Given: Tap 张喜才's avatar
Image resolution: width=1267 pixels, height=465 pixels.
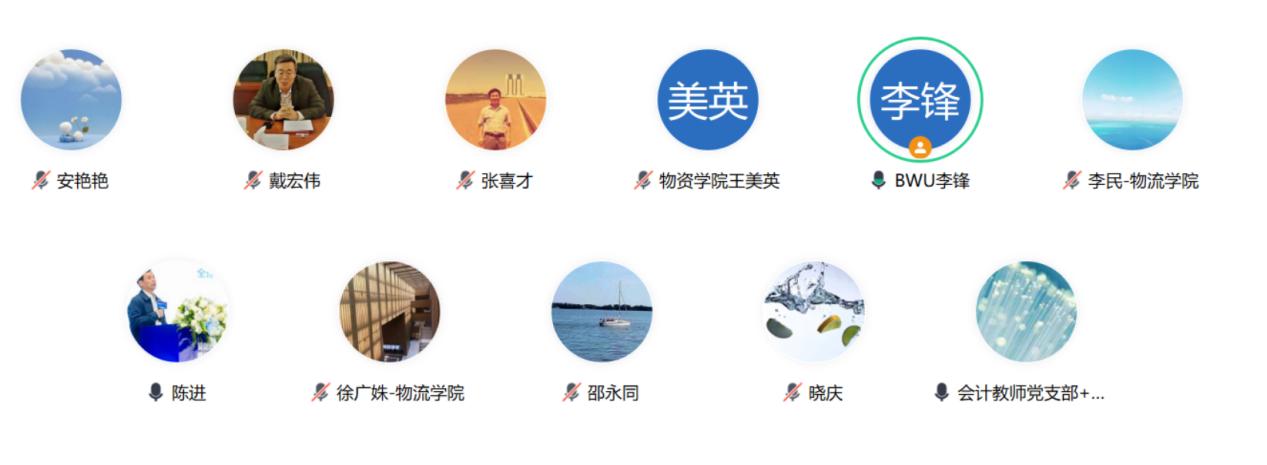Looking at the screenshot, I should click(x=495, y=100).
